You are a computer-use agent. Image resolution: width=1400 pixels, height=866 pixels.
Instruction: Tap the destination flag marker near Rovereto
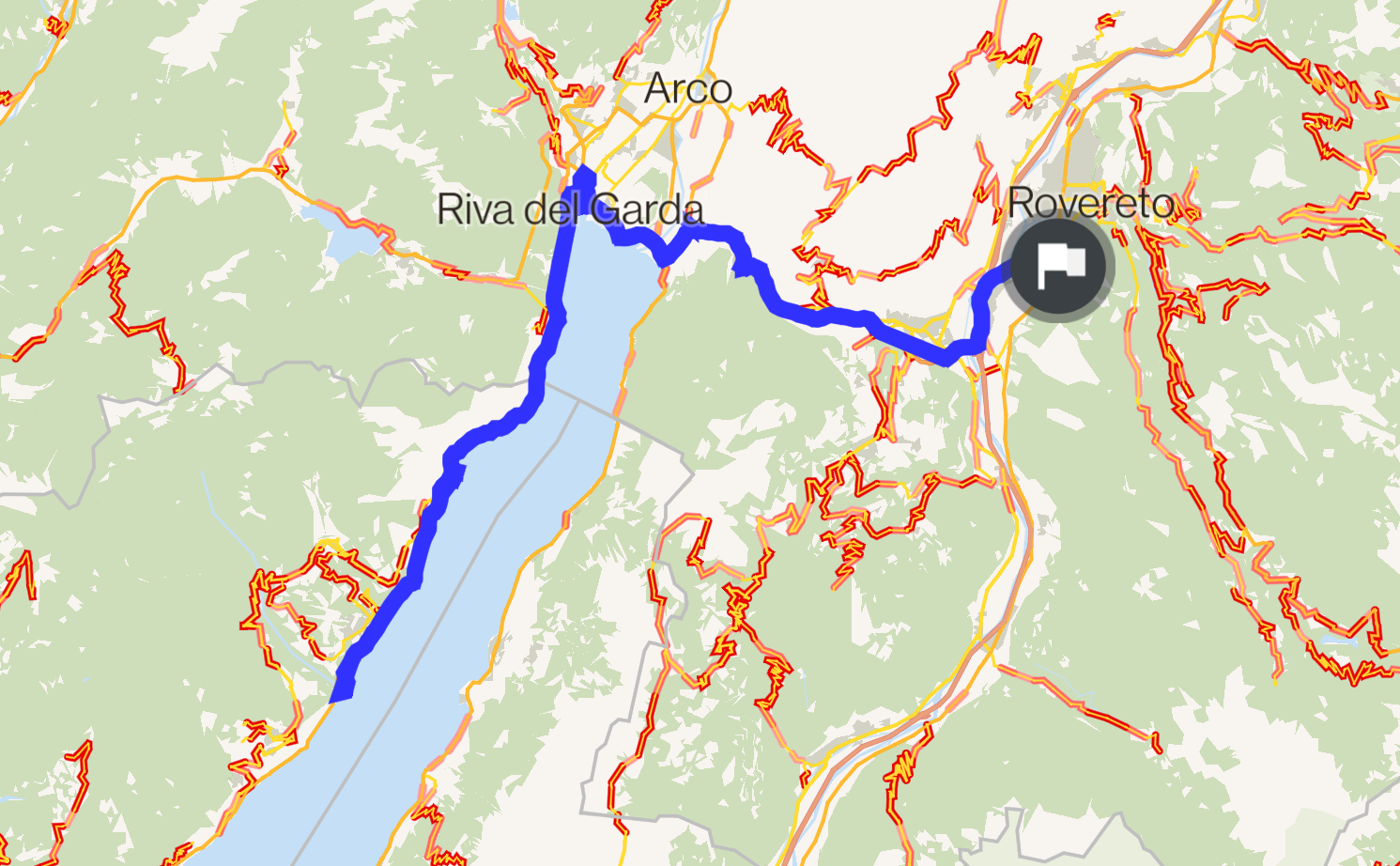tap(1059, 267)
